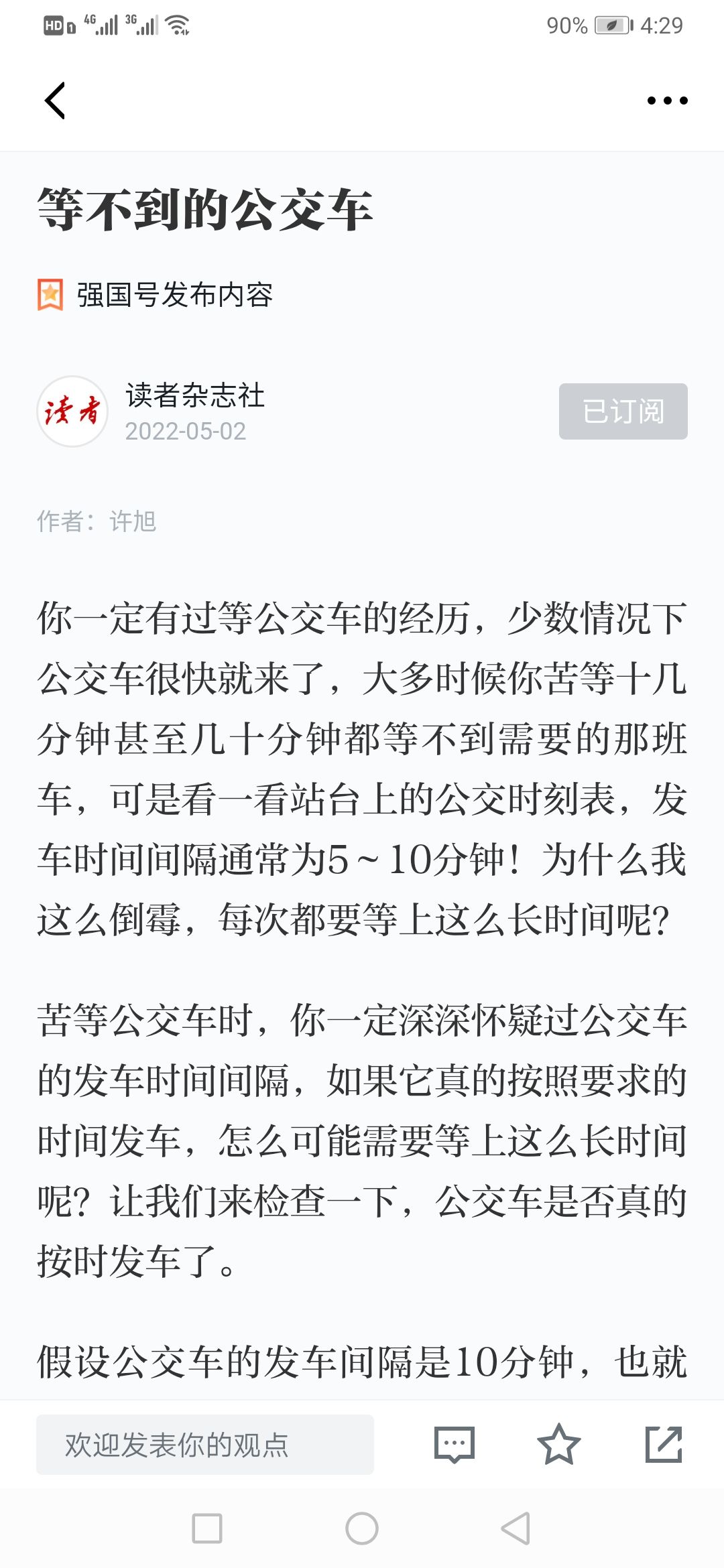Share this article using the share icon
Screen dimensions: 724x1568
(664, 1444)
